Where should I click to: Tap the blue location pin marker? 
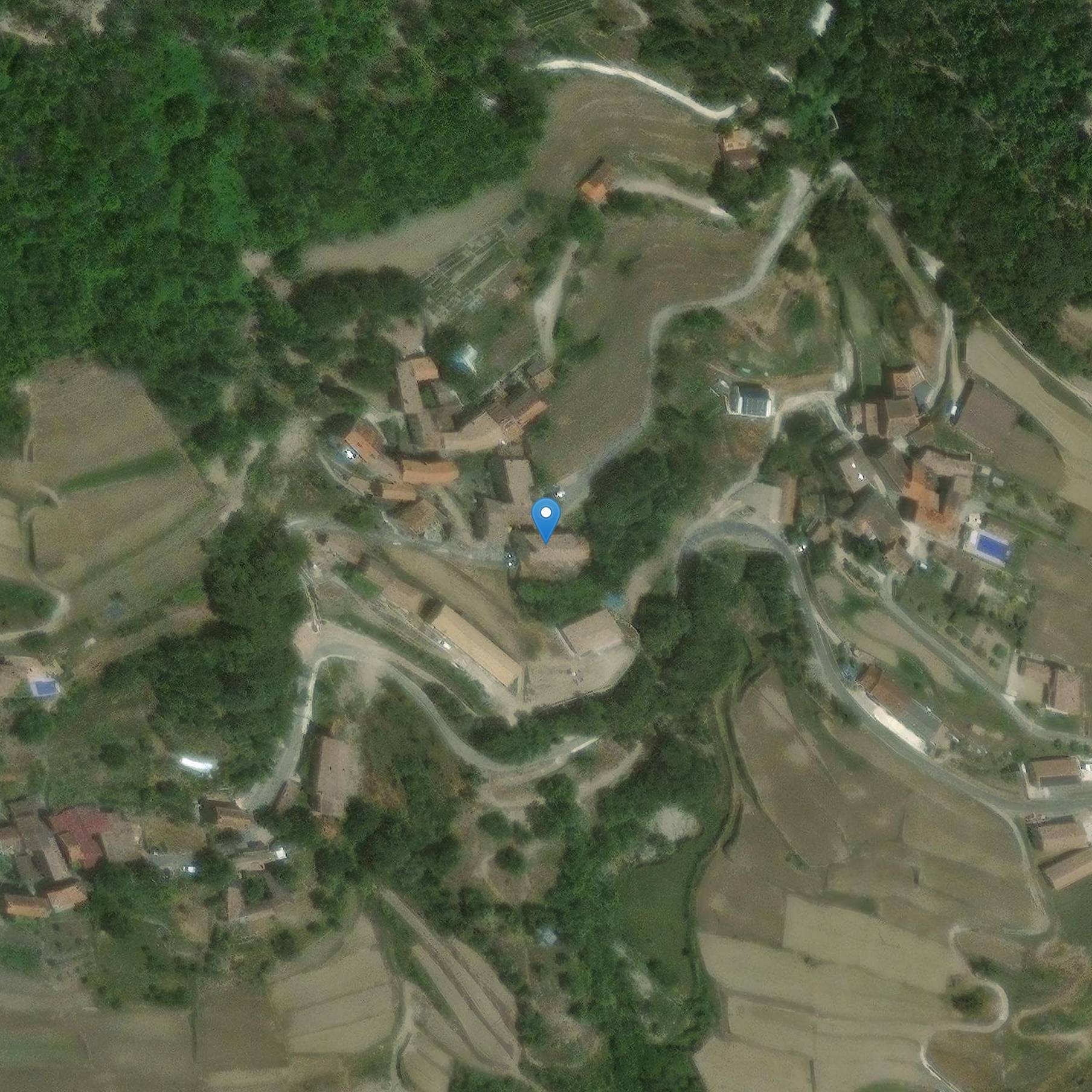546,518
